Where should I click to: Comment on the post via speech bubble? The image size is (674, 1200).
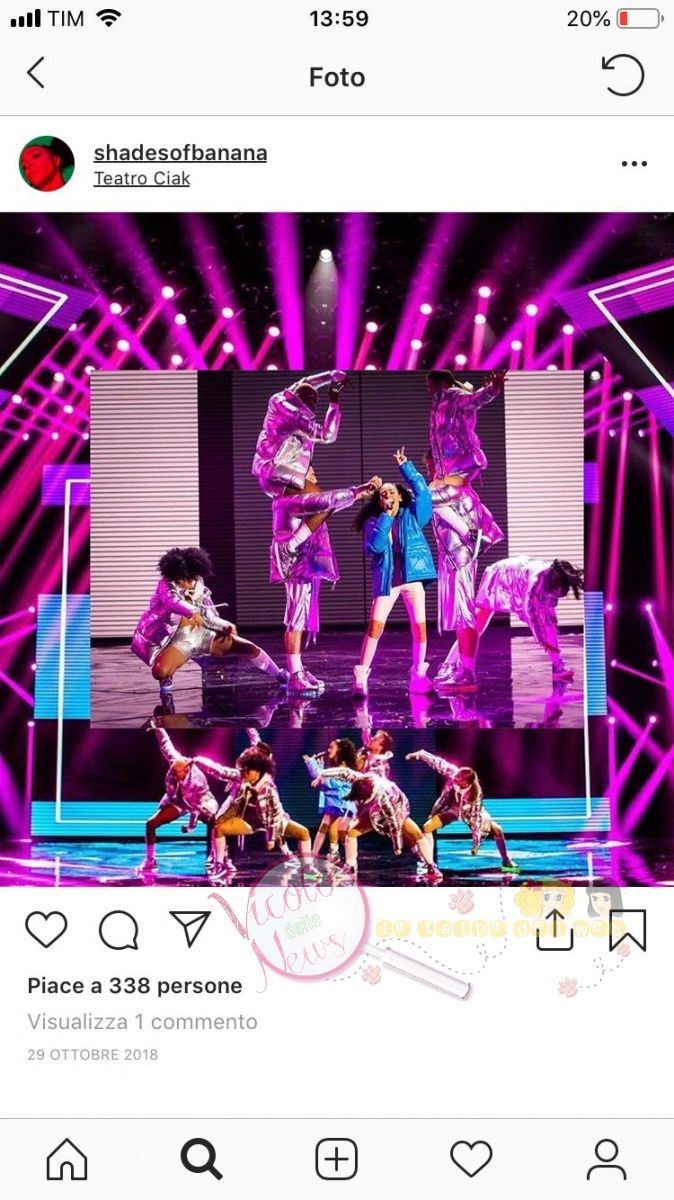click(118, 930)
